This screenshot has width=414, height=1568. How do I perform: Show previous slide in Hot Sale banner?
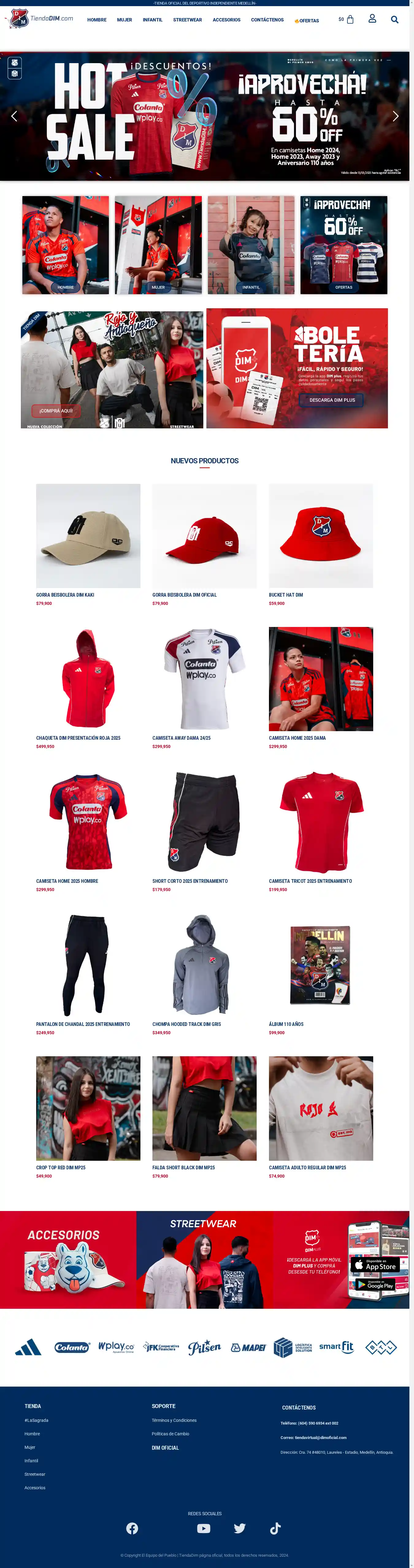point(14,116)
